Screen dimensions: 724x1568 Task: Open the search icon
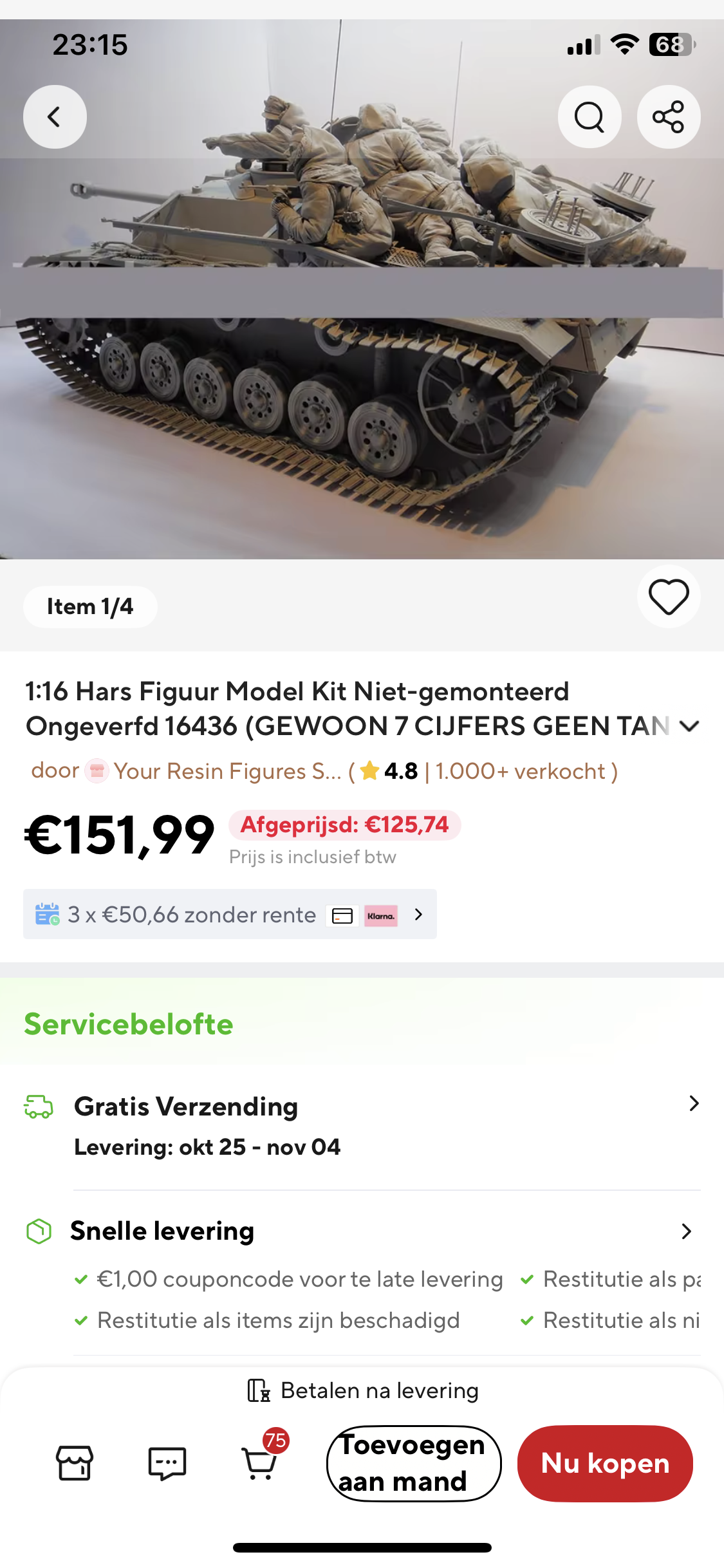coord(589,117)
